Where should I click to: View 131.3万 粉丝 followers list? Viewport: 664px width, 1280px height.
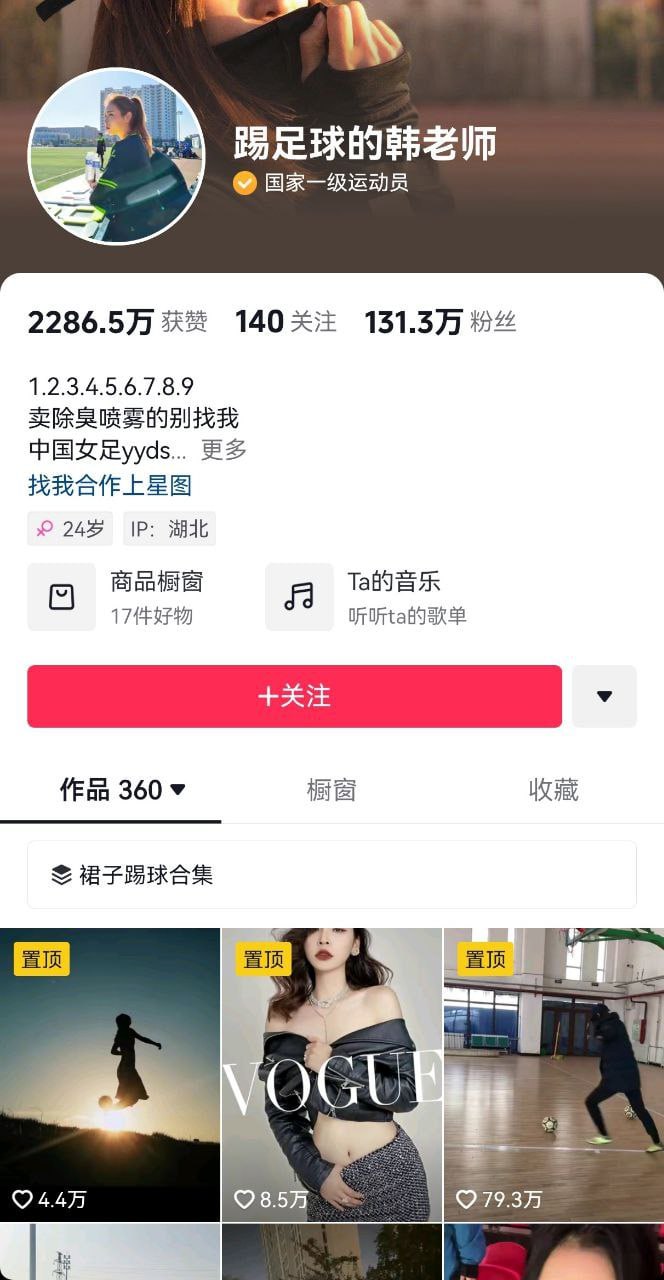coord(440,322)
